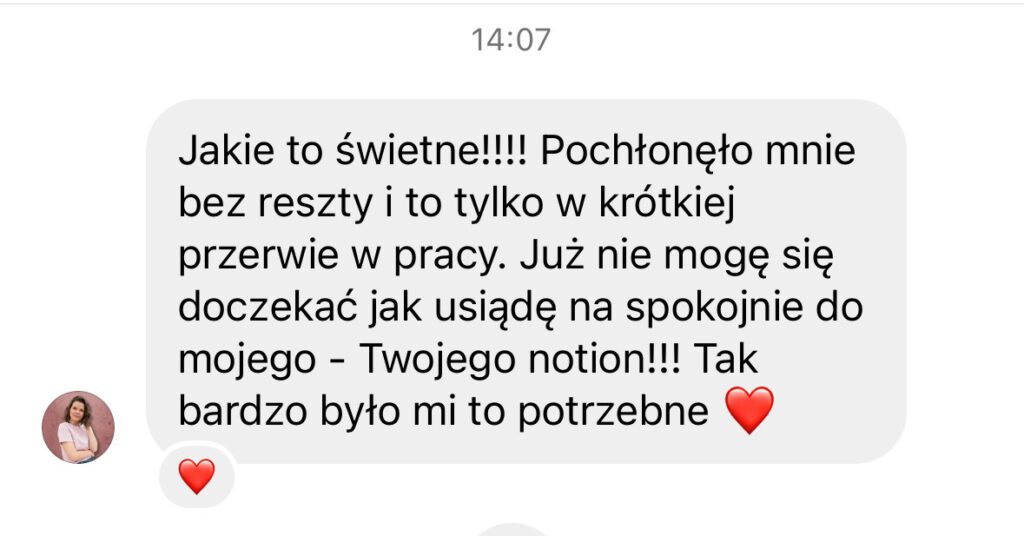
Task: View the heart reaction under the message
Action: tap(197, 477)
